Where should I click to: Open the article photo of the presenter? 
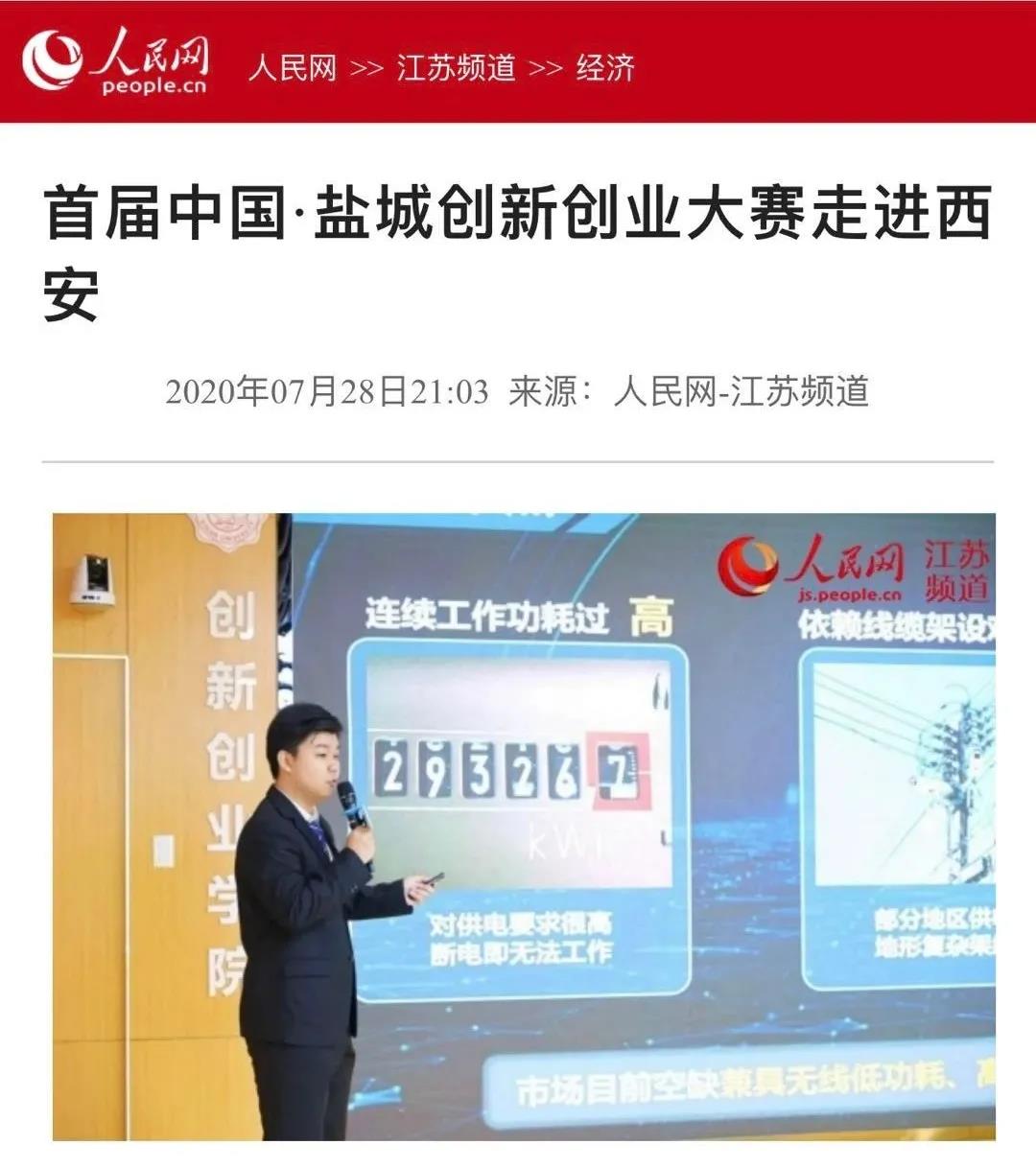click(x=524, y=827)
